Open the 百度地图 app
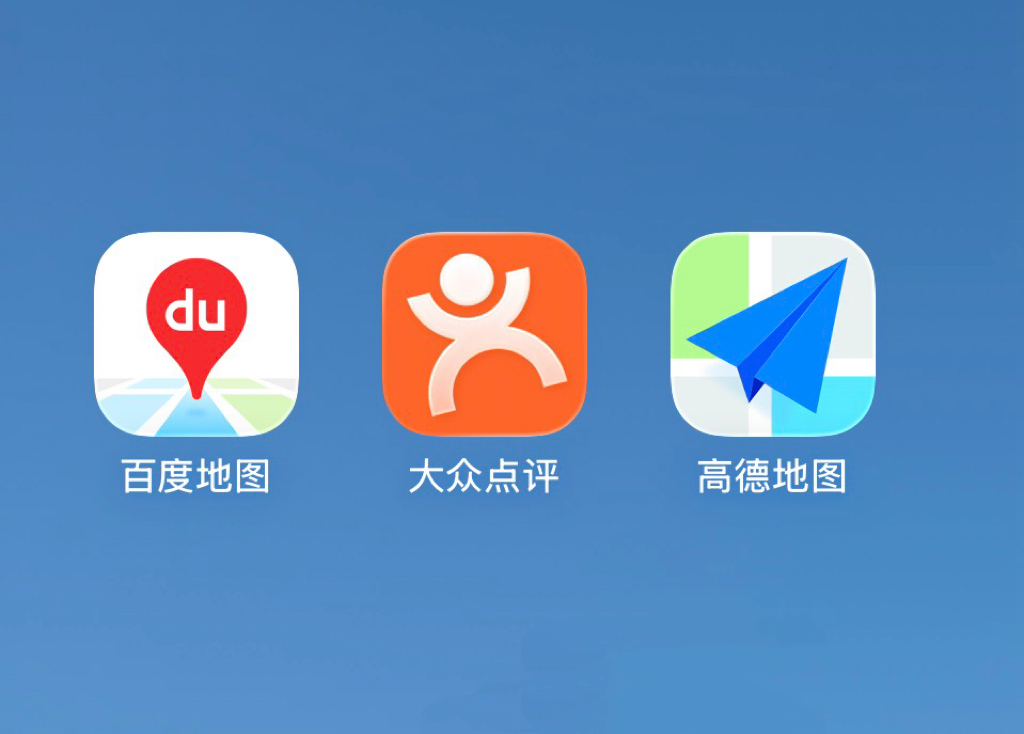 pos(196,334)
